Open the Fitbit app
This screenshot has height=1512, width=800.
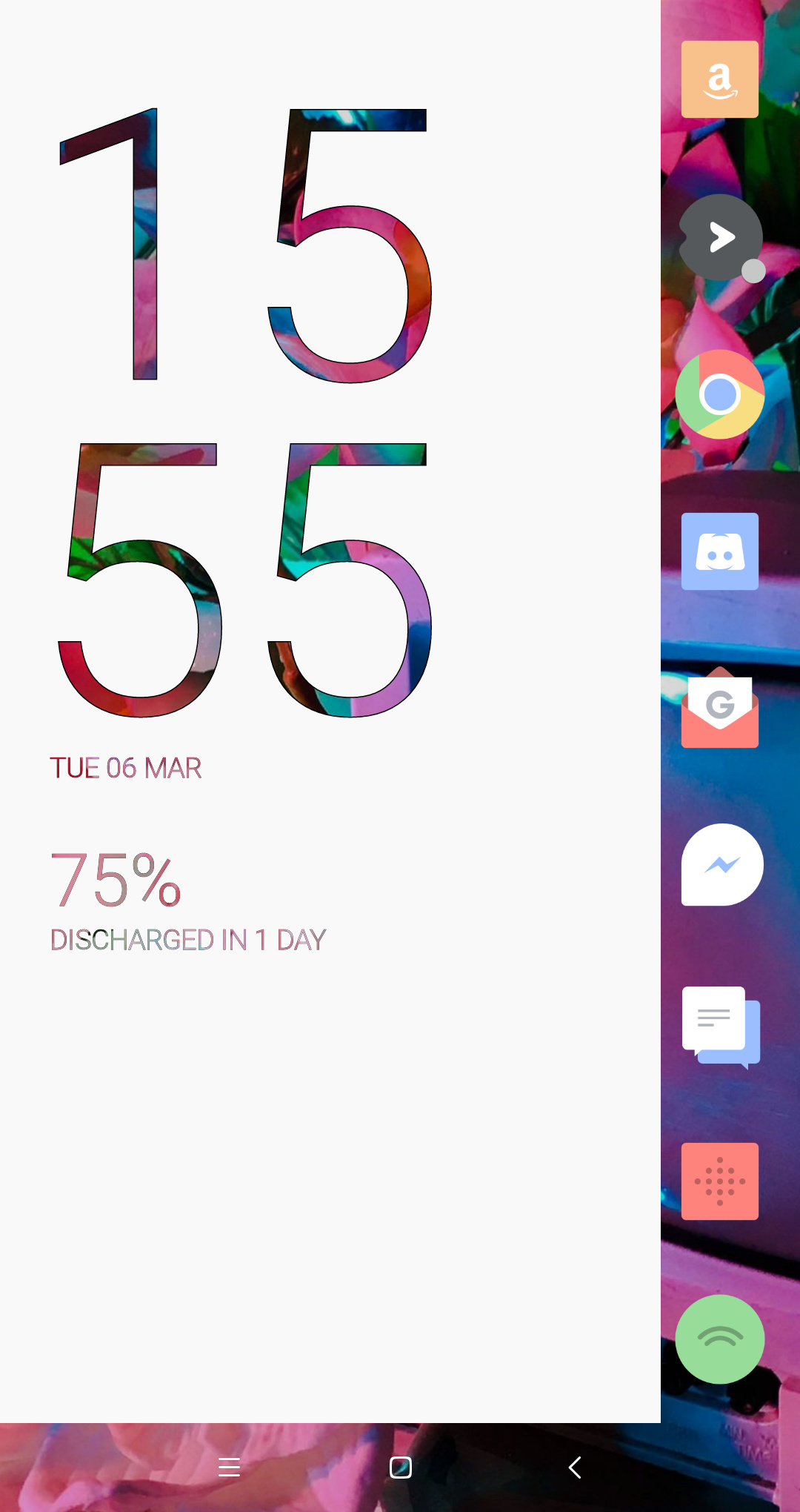(719, 1181)
